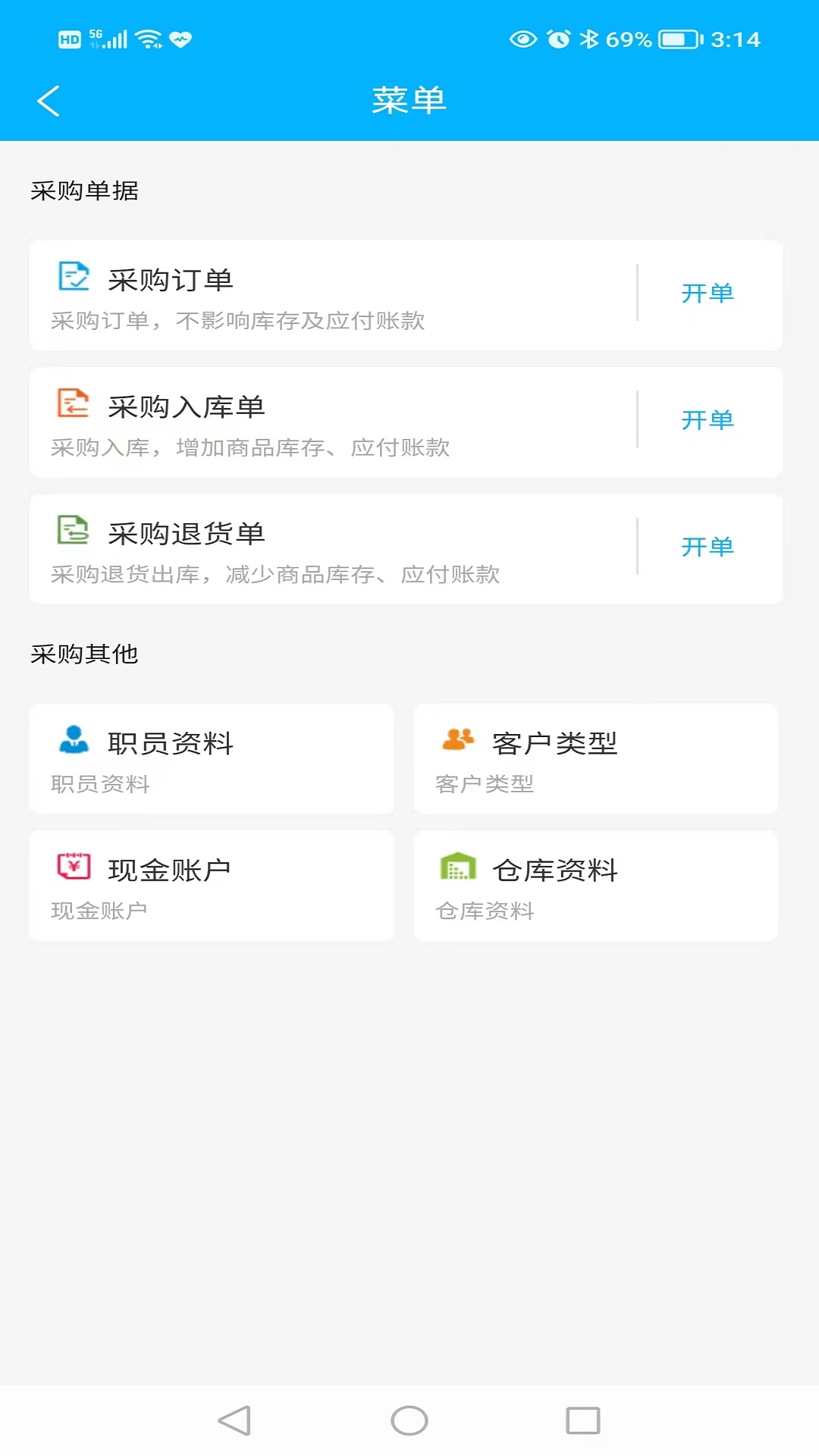Screen dimensions: 819x1456
Task: Open the 仓库资料 card
Action: coord(595,885)
